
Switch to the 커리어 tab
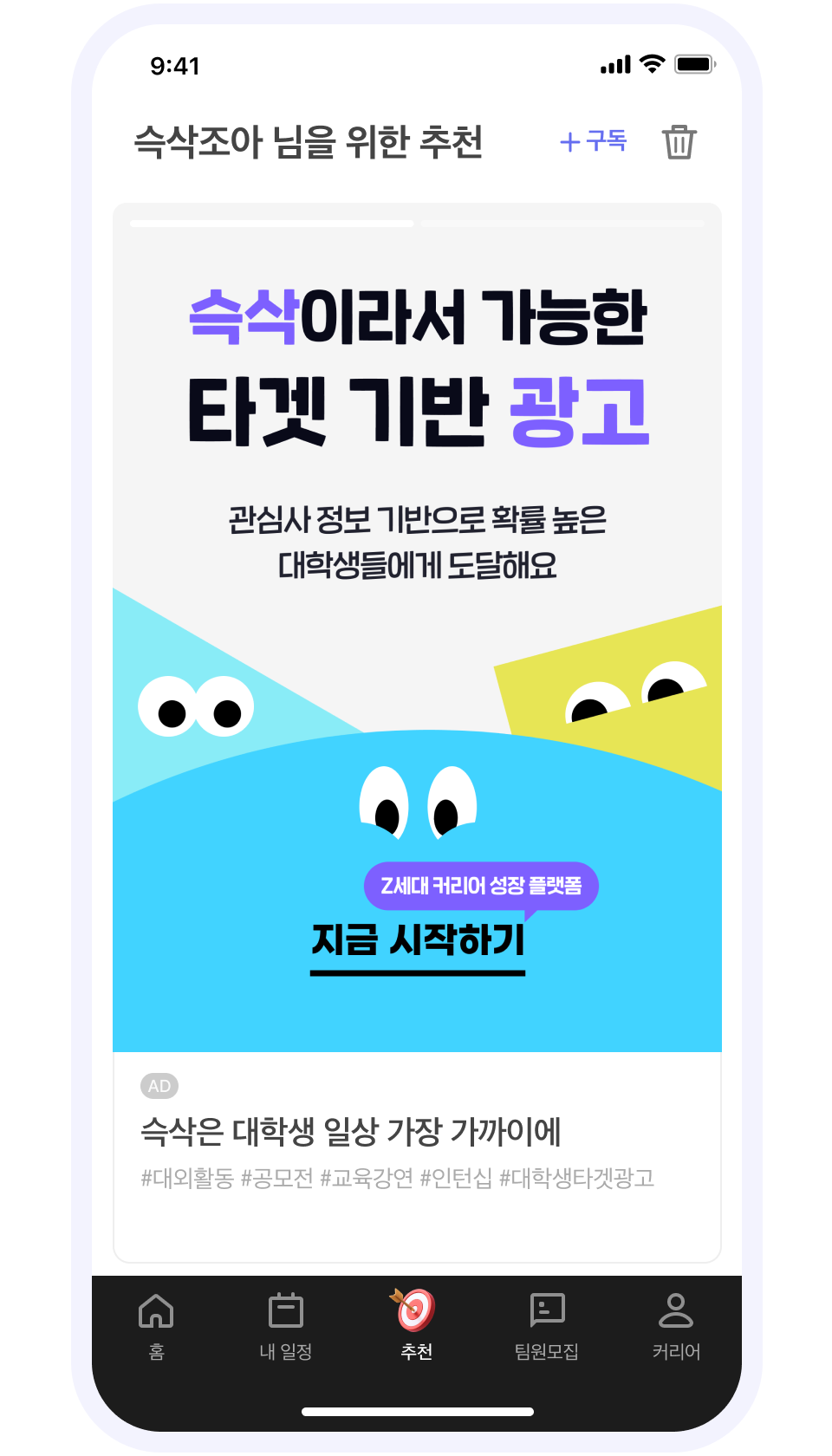(676, 1325)
